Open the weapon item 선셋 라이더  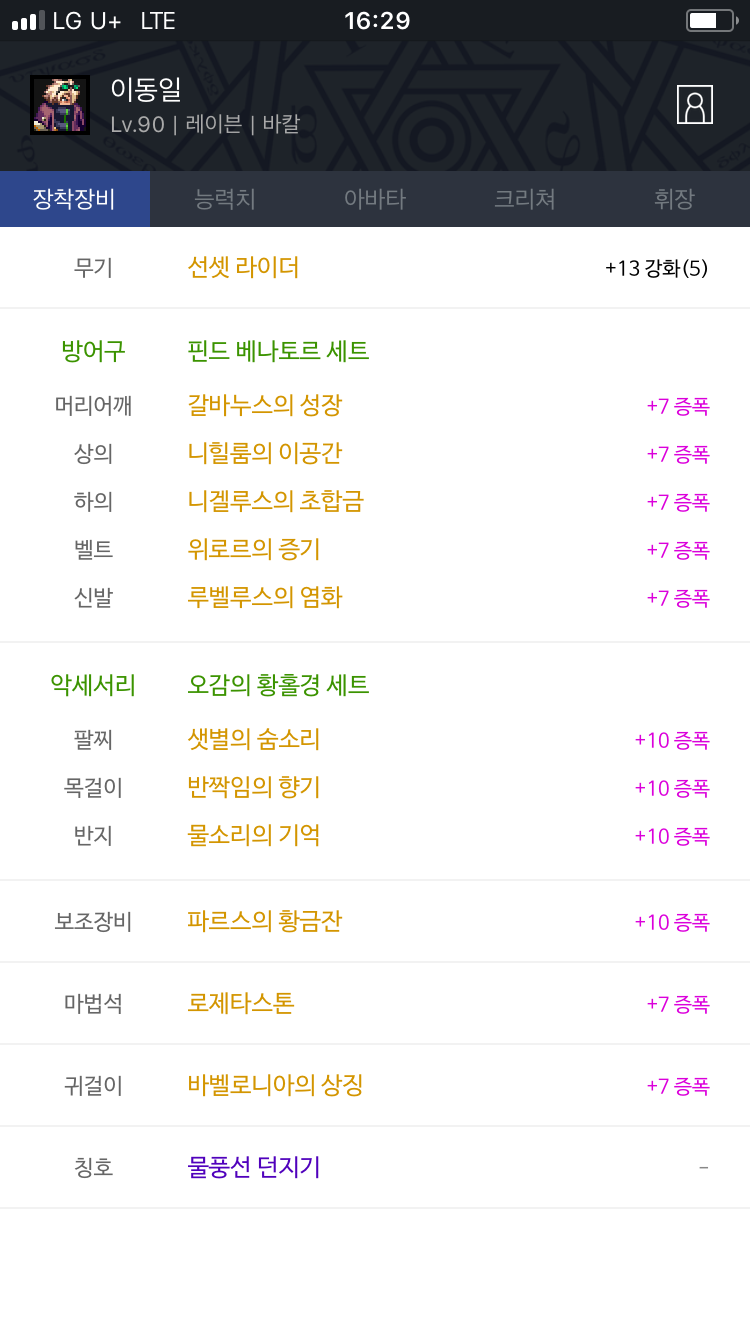[x=243, y=267]
